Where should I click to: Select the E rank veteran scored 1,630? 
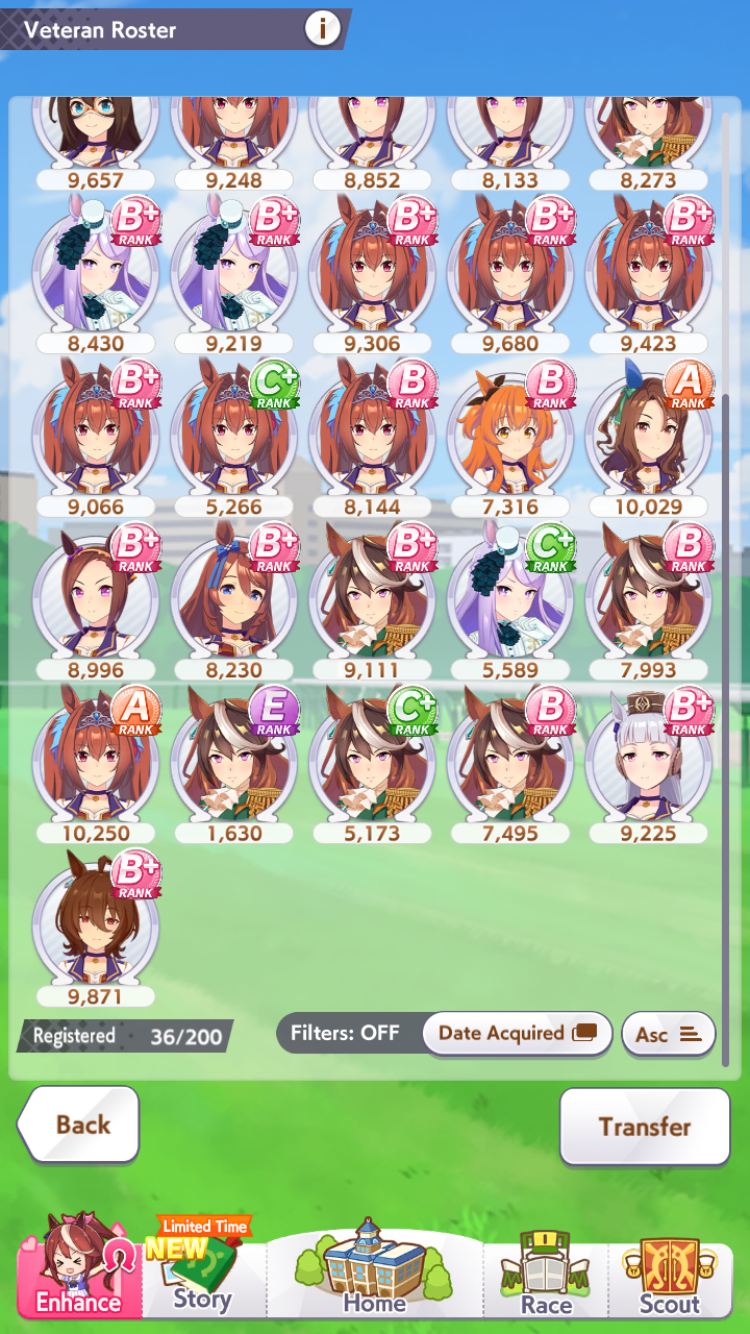[234, 765]
